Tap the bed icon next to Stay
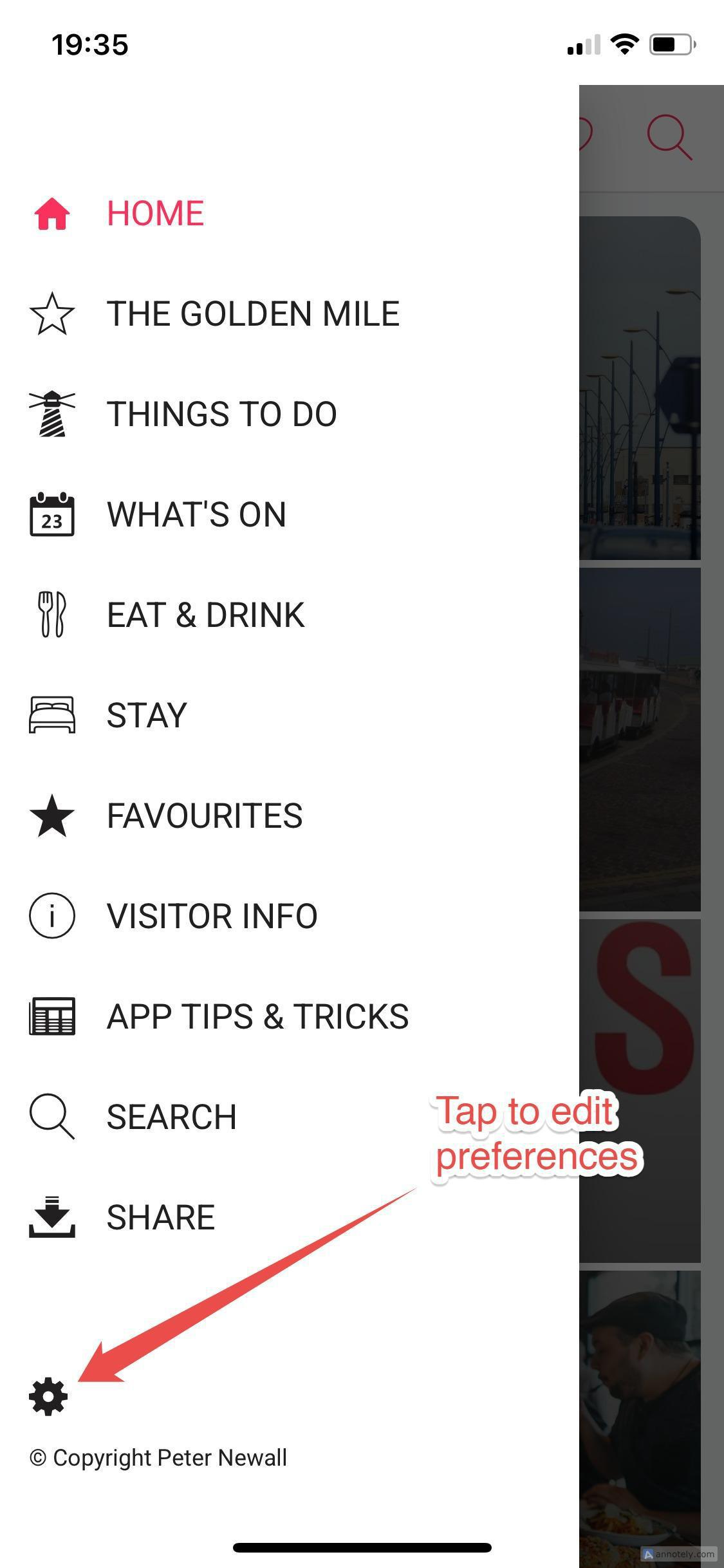The image size is (724, 1568). pos(51,713)
